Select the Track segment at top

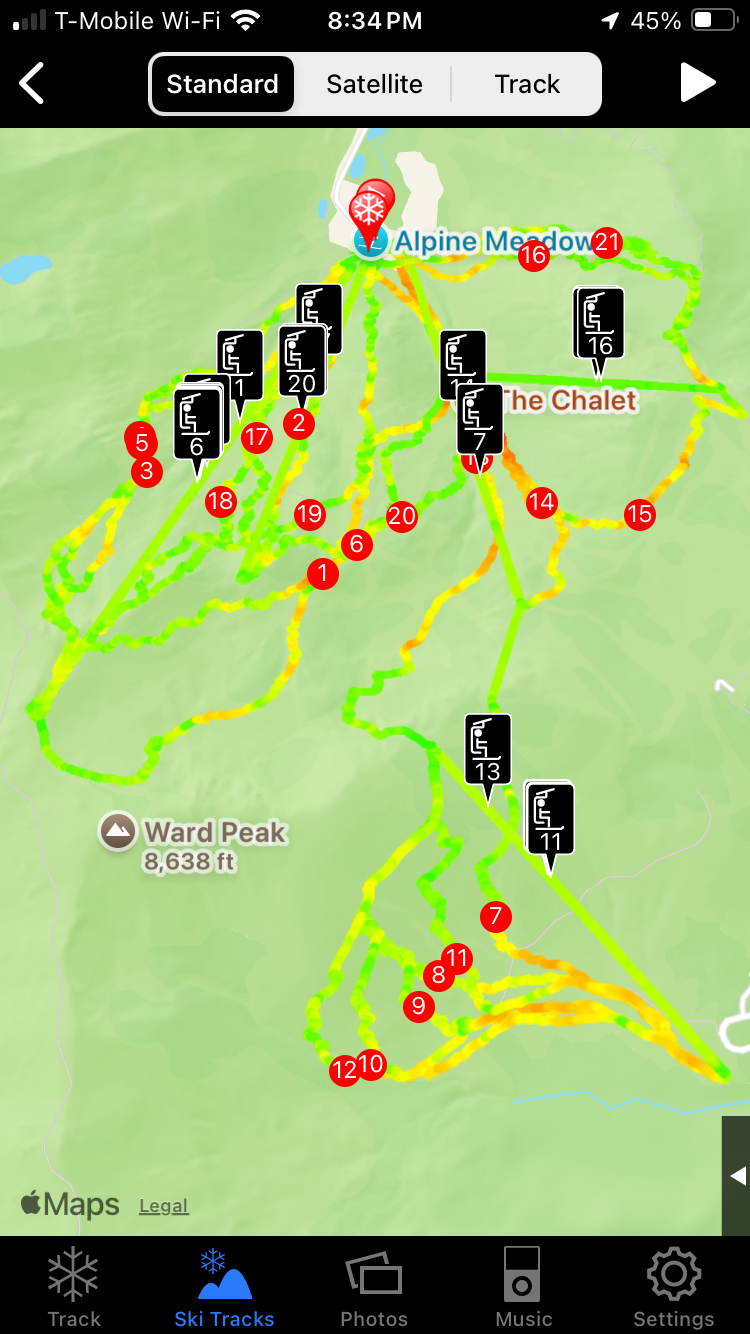(527, 84)
